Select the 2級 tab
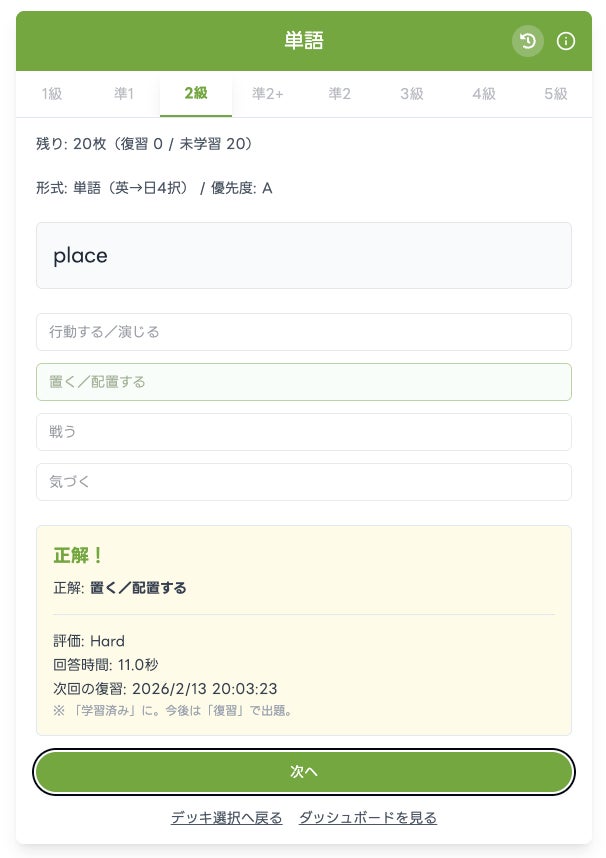Image resolution: width=606 pixels, height=858 pixels. [196, 94]
